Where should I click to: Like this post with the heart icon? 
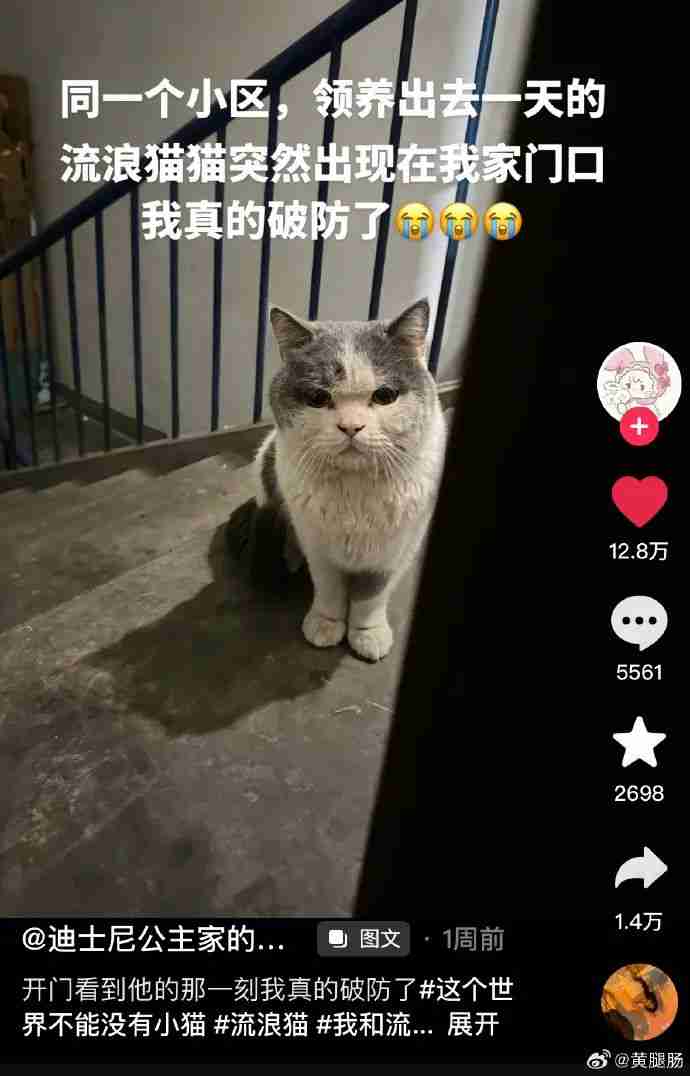(x=639, y=502)
